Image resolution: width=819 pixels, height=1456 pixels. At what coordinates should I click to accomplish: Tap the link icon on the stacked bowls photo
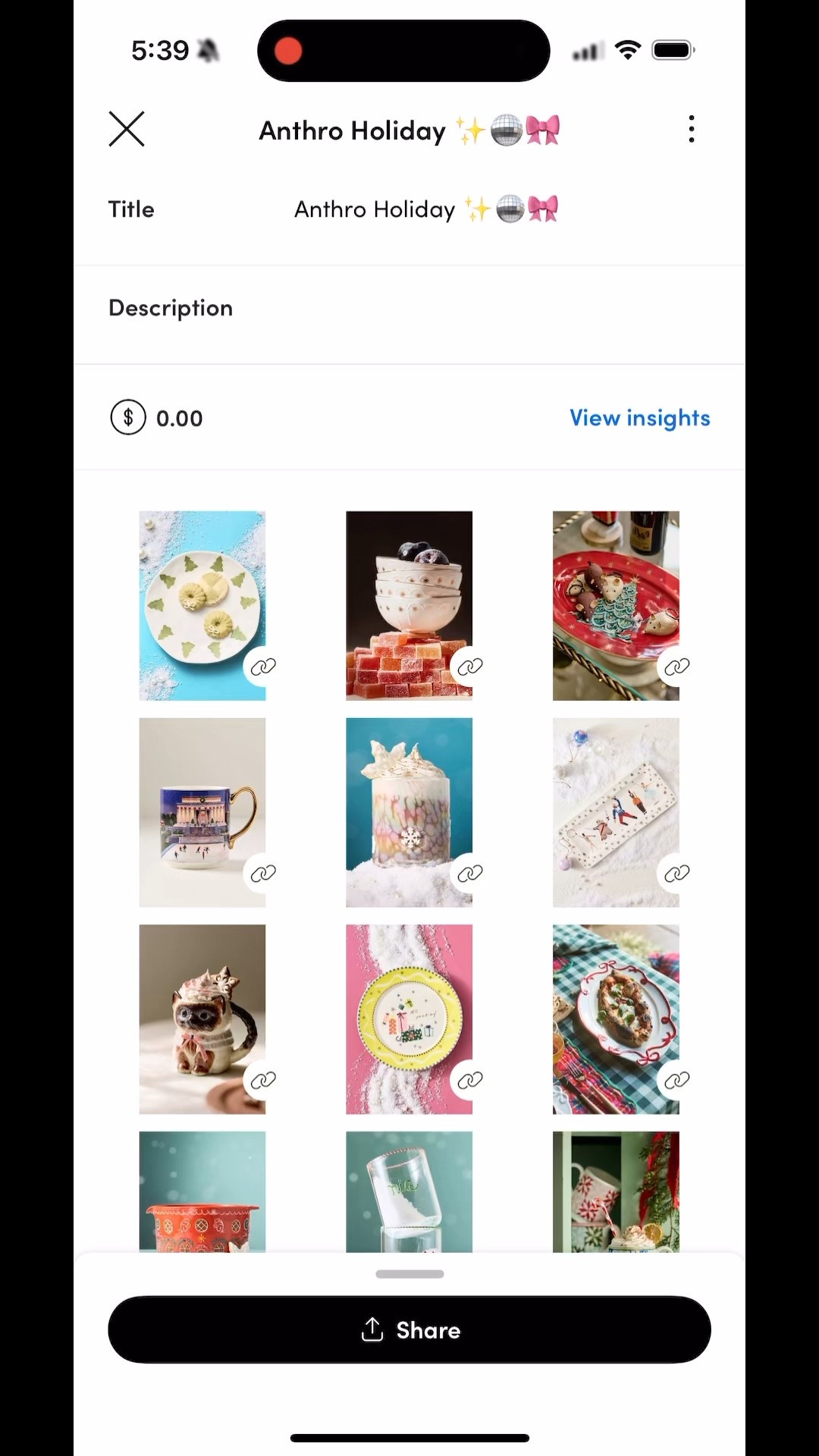click(x=470, y=665)
